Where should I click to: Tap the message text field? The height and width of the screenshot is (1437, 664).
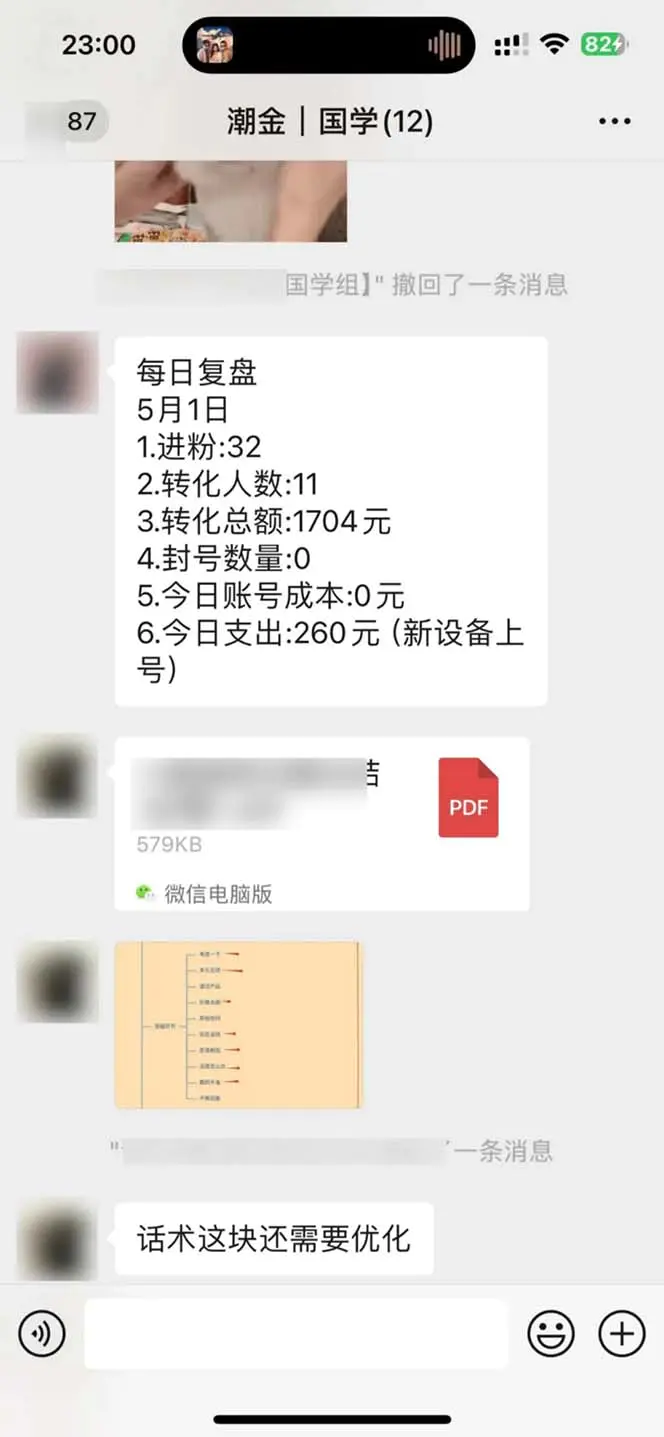(x=296, y=1333)
